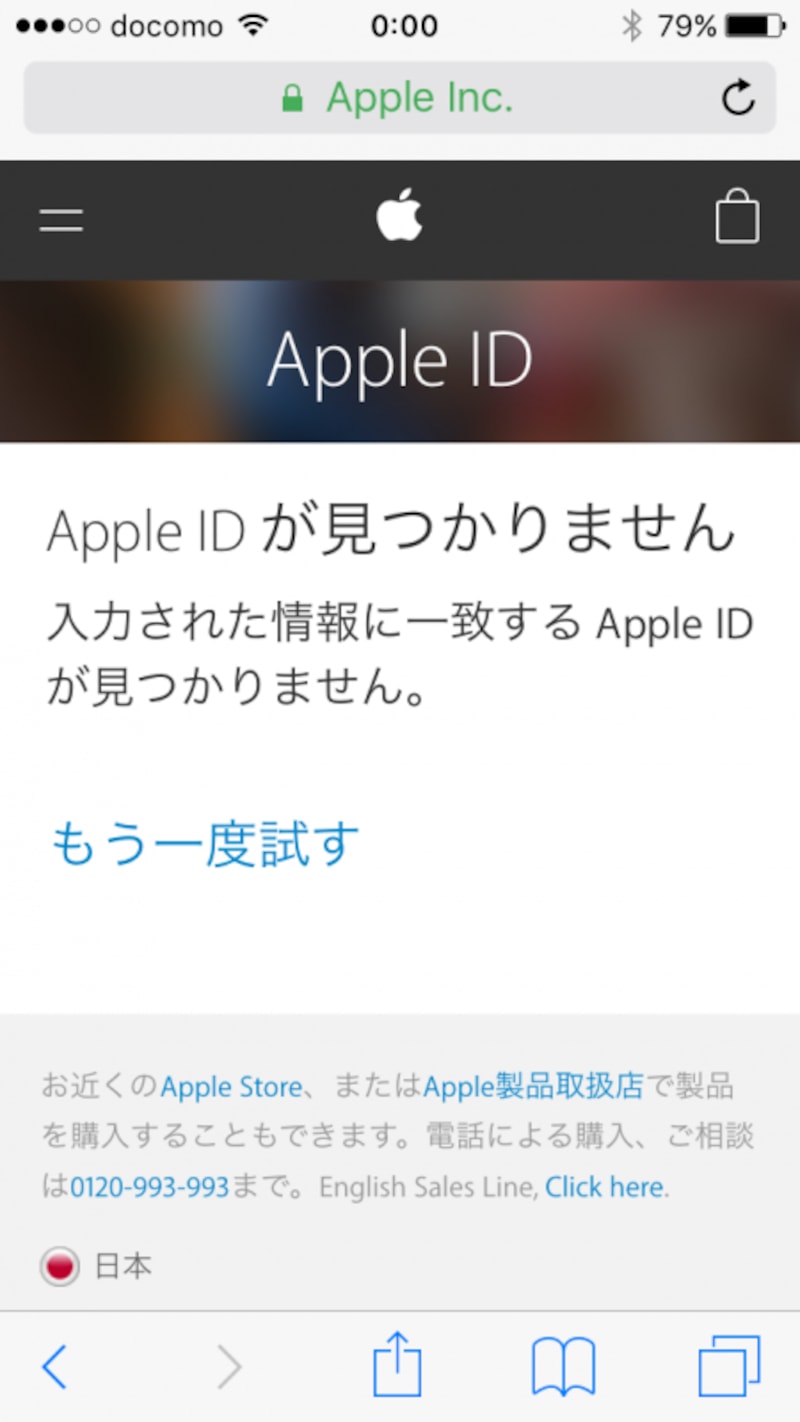Tap the hamburger menu on Apple's site

pos(60,220)
